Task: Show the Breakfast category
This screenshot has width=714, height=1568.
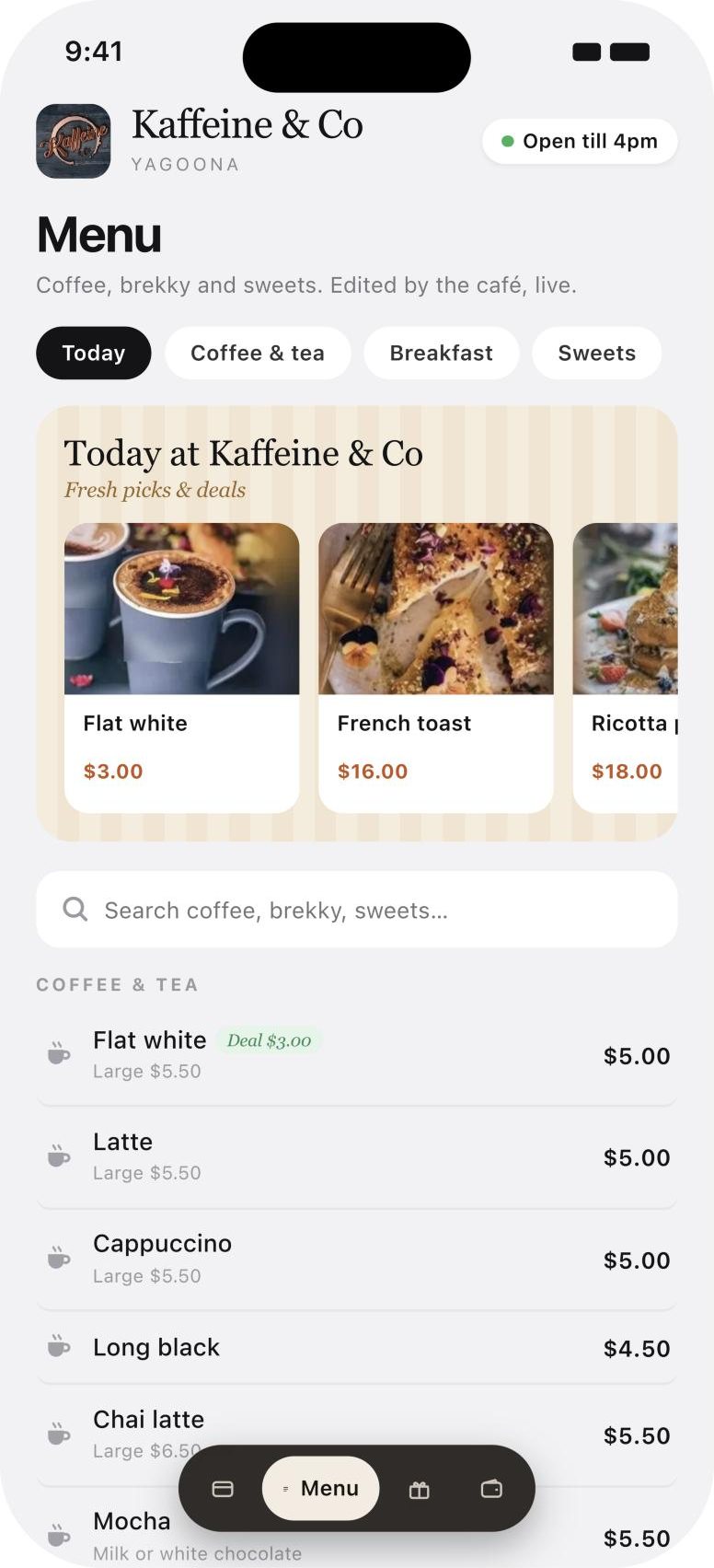Action: tap(442, 353)
